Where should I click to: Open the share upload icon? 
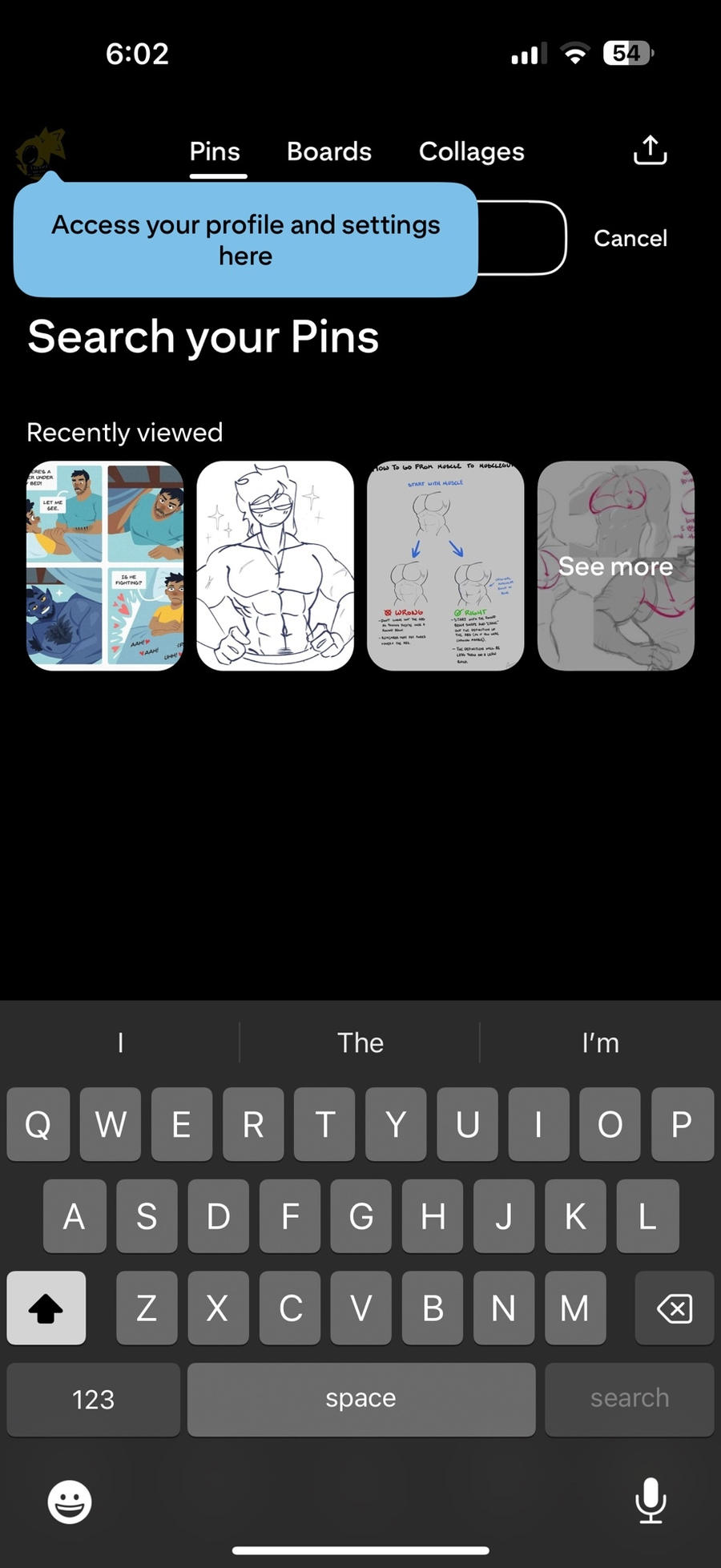(650, 150)
